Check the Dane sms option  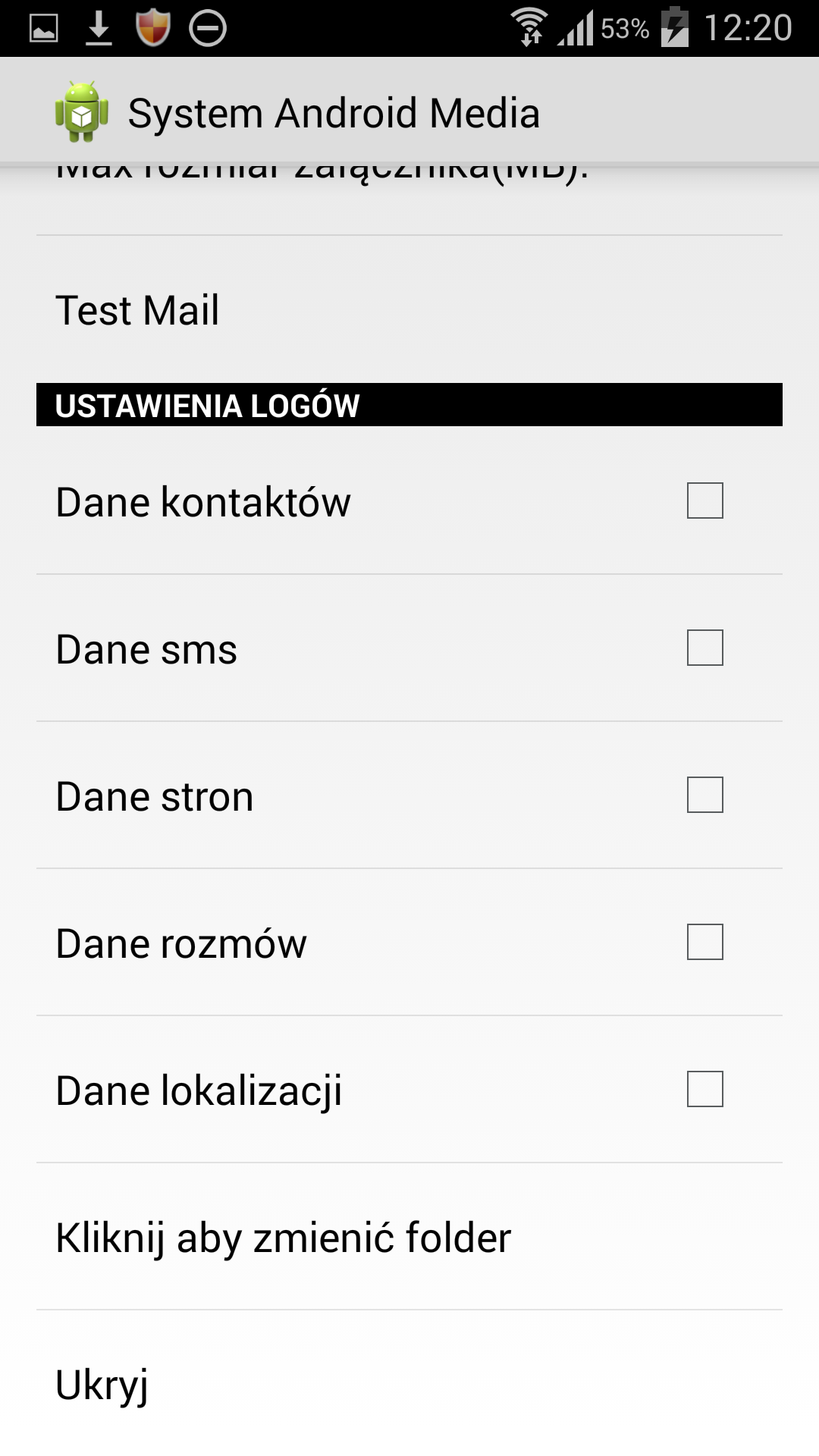coord(704,648)
